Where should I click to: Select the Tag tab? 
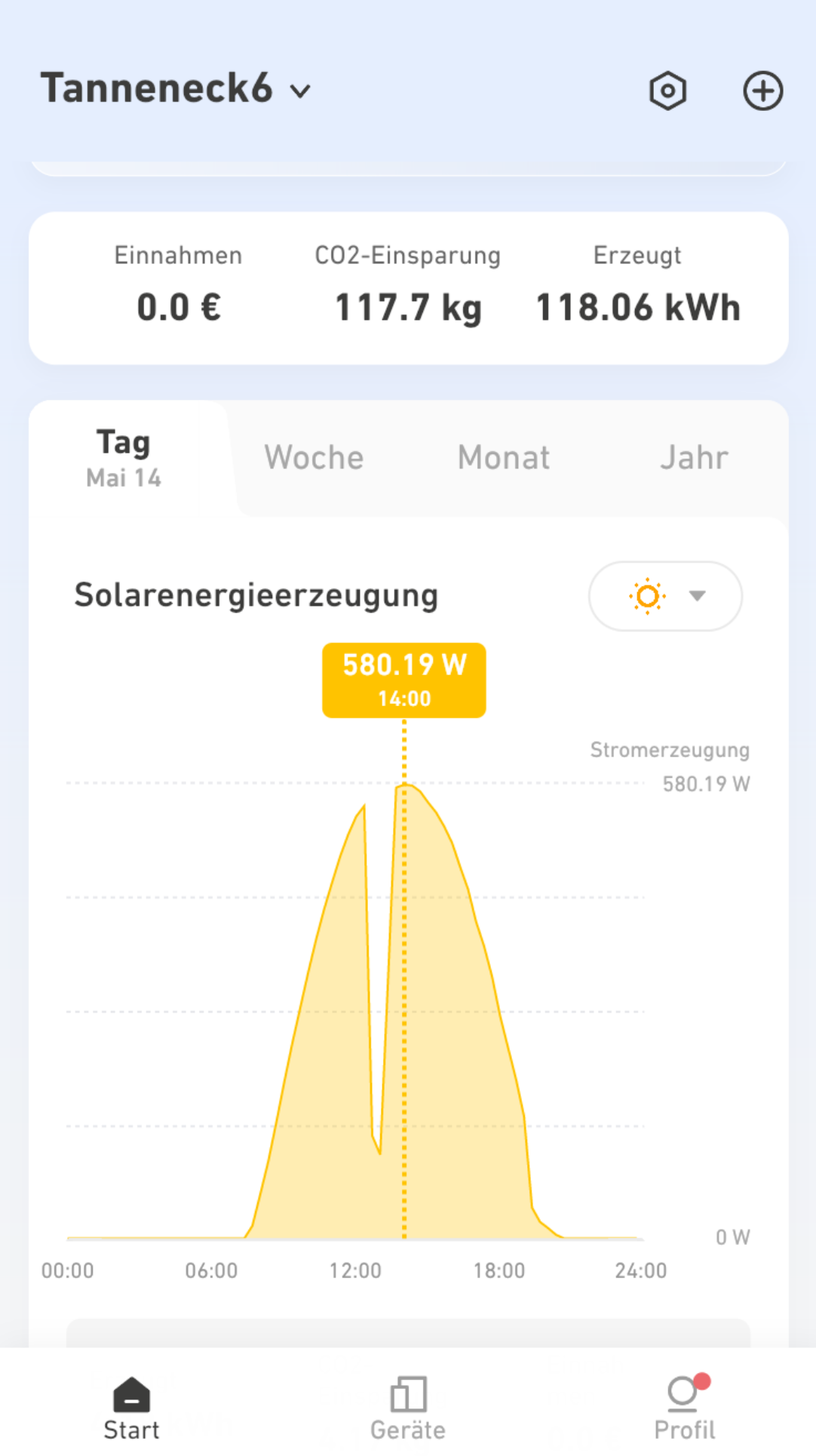point(124,457)
